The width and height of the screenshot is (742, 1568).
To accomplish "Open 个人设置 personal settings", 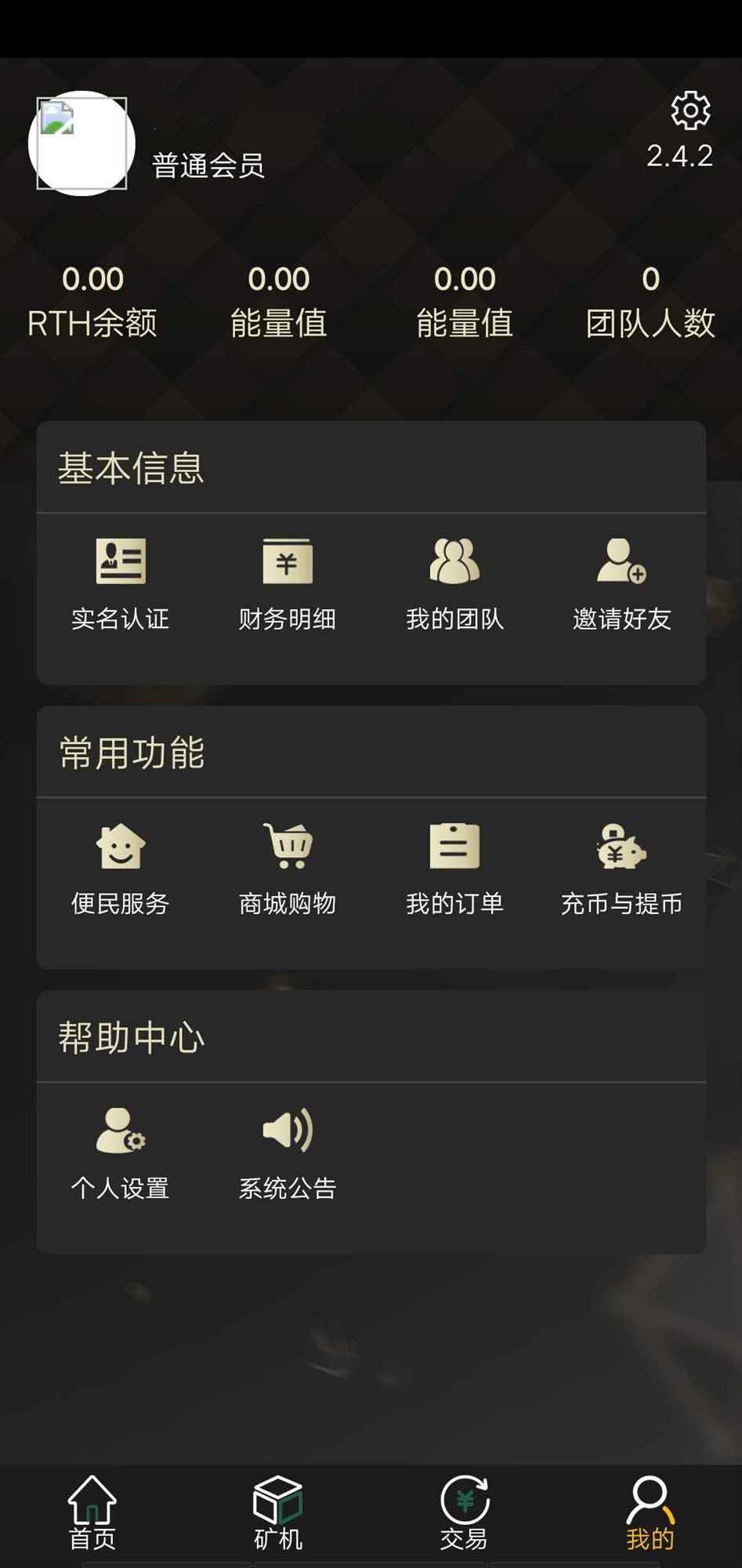I will pos(120,1152).
